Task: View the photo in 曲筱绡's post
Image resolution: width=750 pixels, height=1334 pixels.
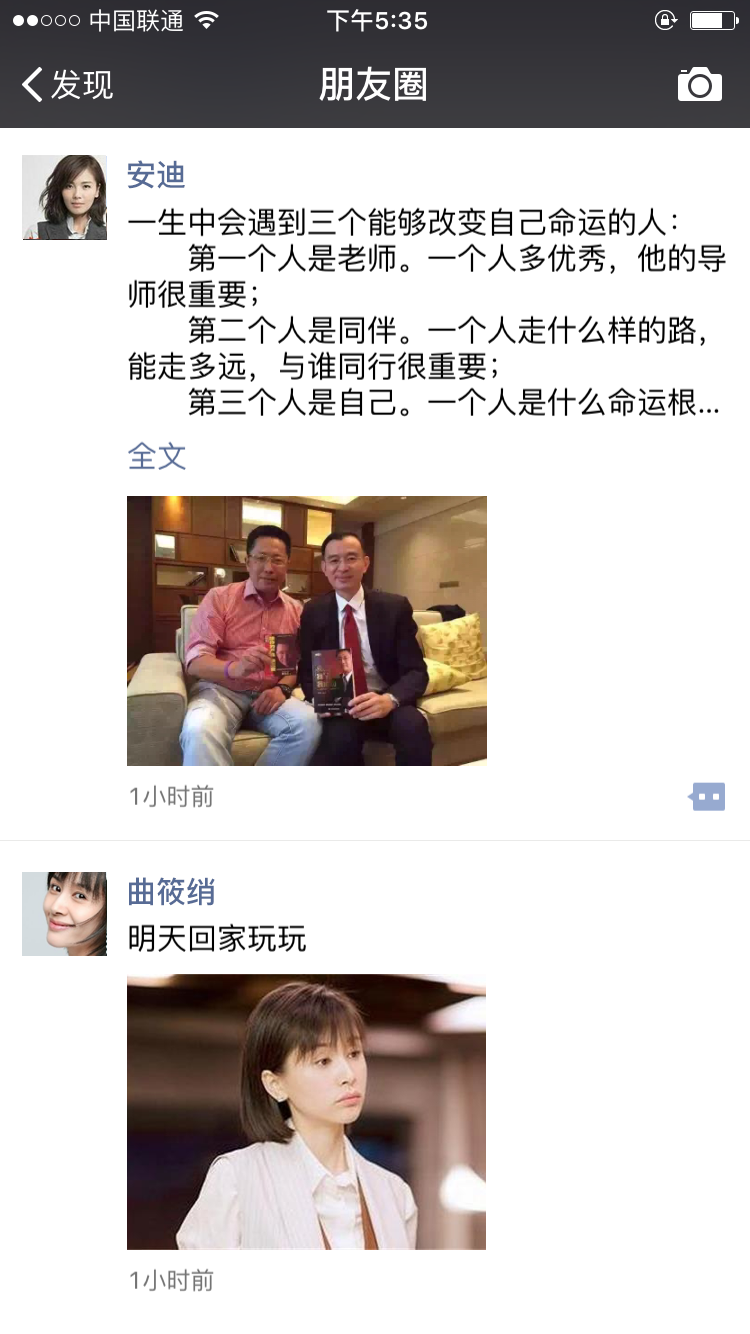Action: click(x=306, y=1112)
